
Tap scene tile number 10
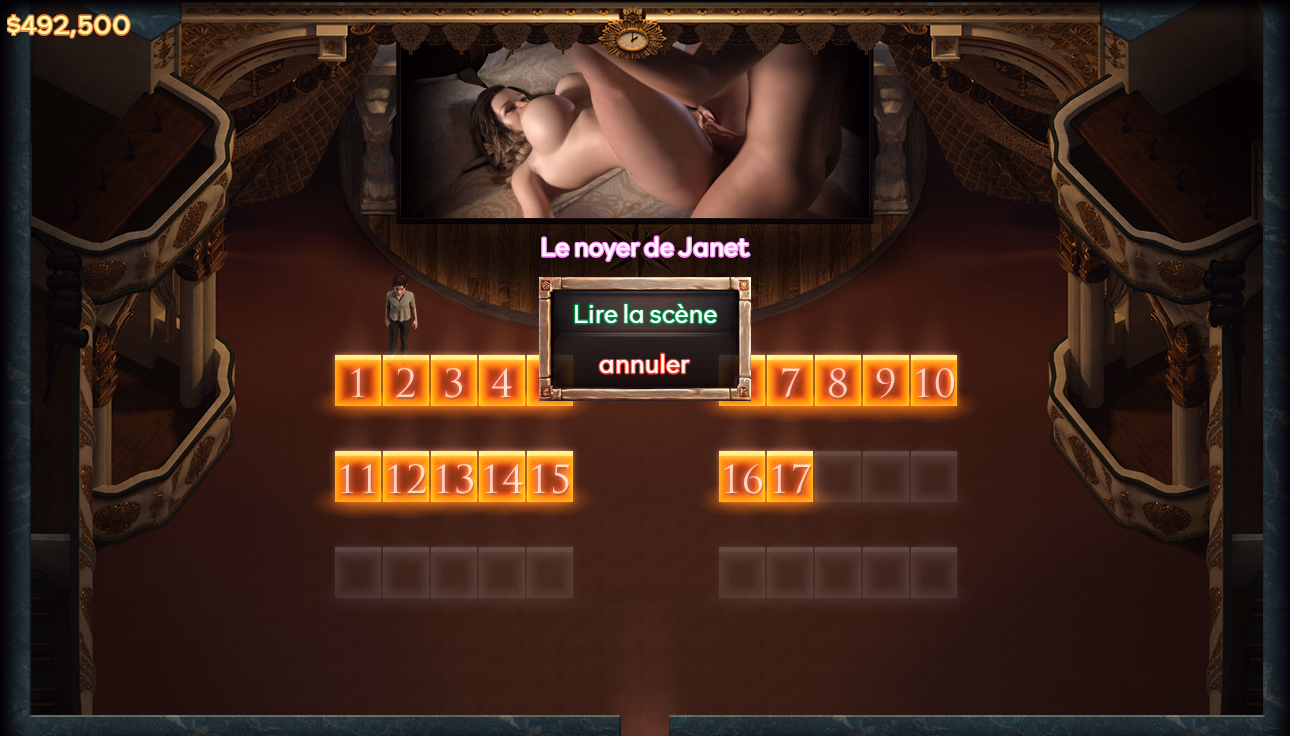pos(934,381)
